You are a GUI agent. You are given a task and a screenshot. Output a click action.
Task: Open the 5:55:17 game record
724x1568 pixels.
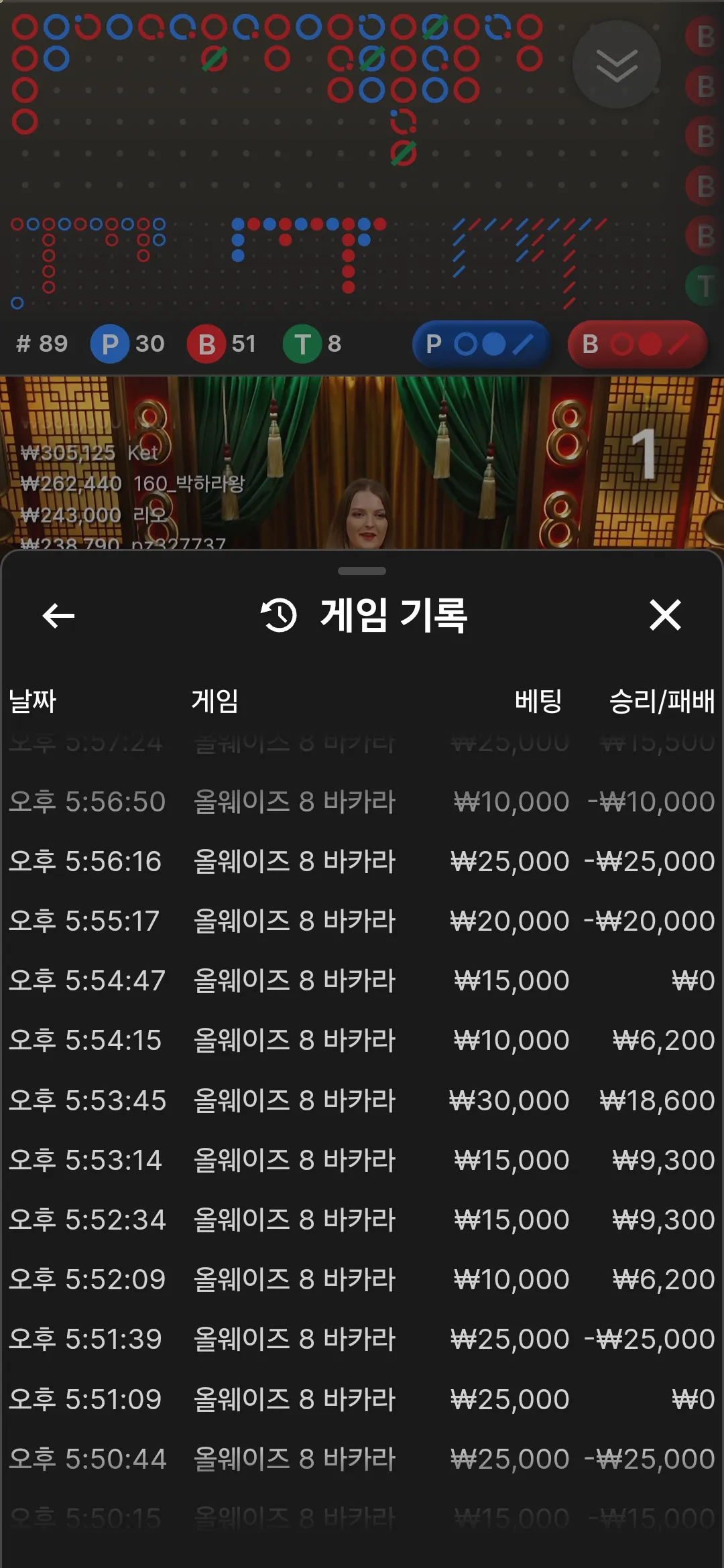click(x=362, y=921)
